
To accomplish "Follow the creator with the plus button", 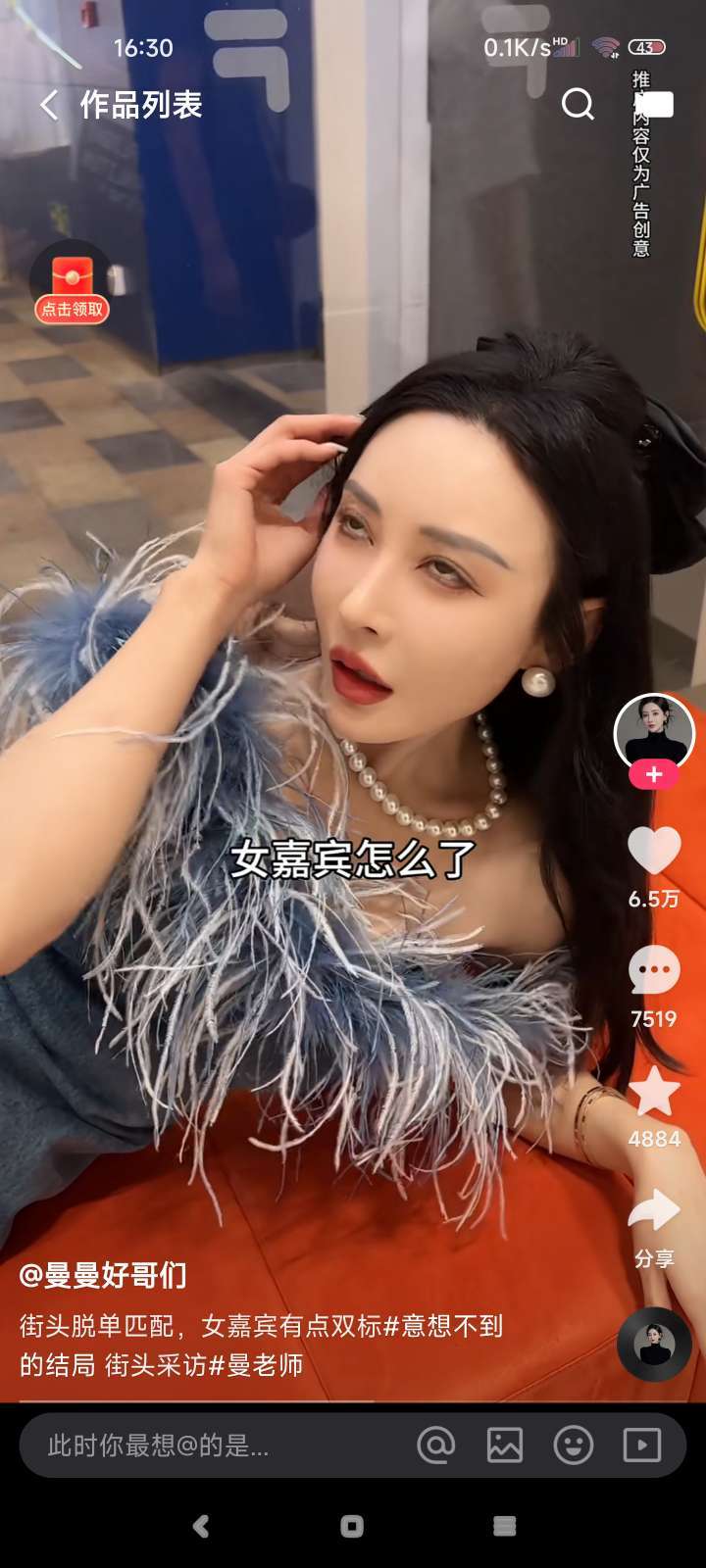I will [654, 774].
